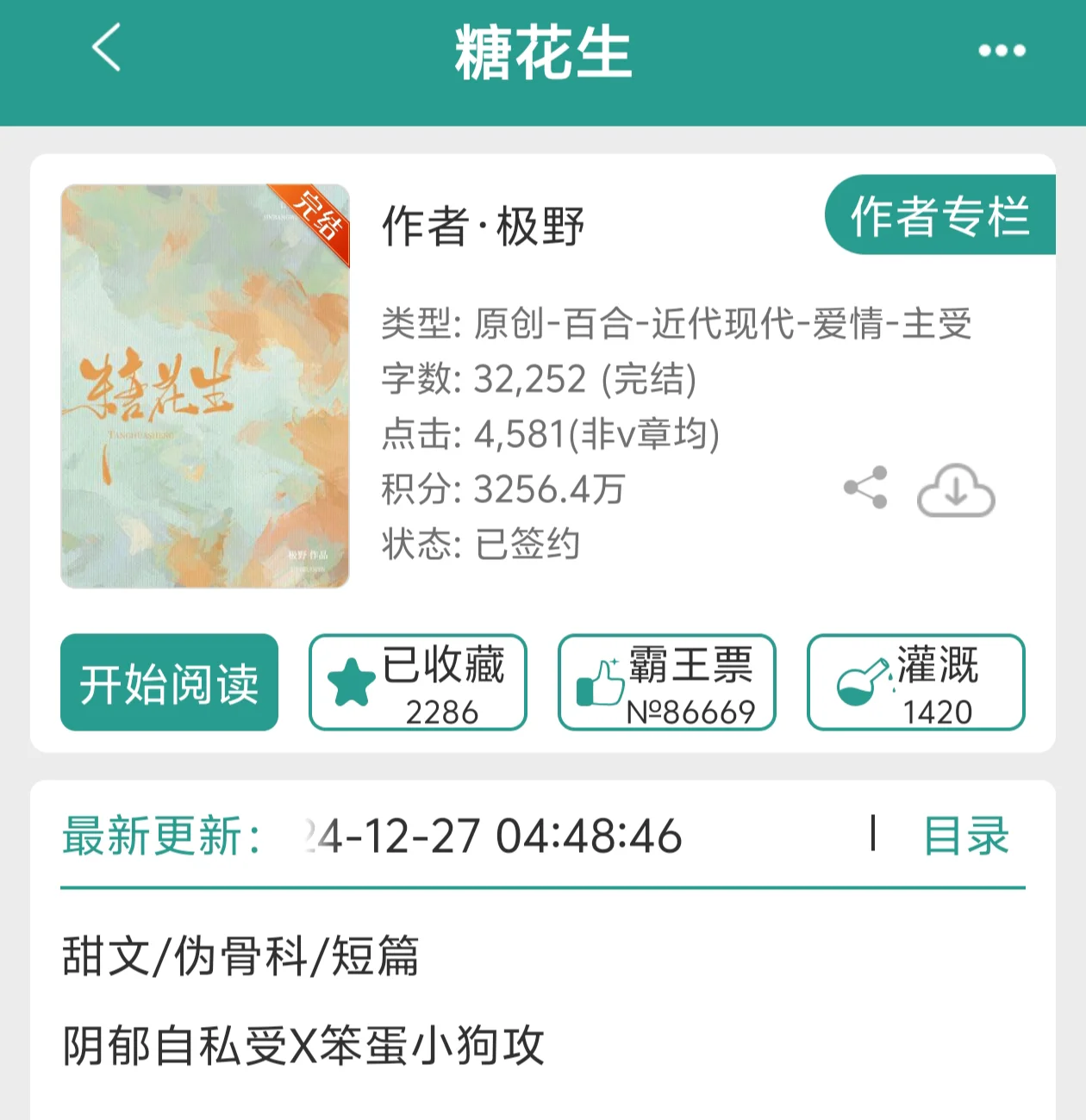
Task: Open the 目录 table of contents
Action: pos(965,836)
